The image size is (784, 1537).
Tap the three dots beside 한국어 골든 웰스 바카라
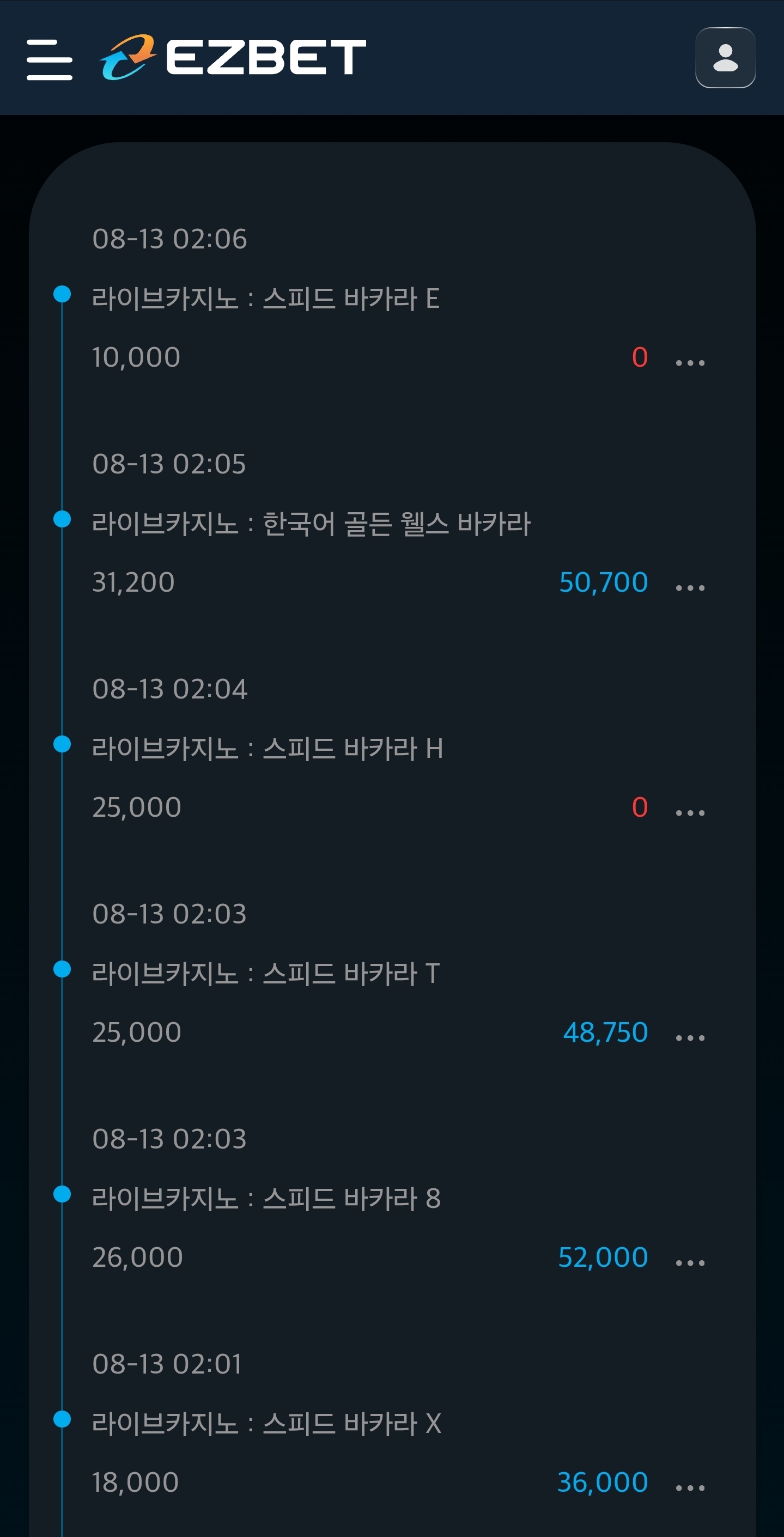(690, 588)
